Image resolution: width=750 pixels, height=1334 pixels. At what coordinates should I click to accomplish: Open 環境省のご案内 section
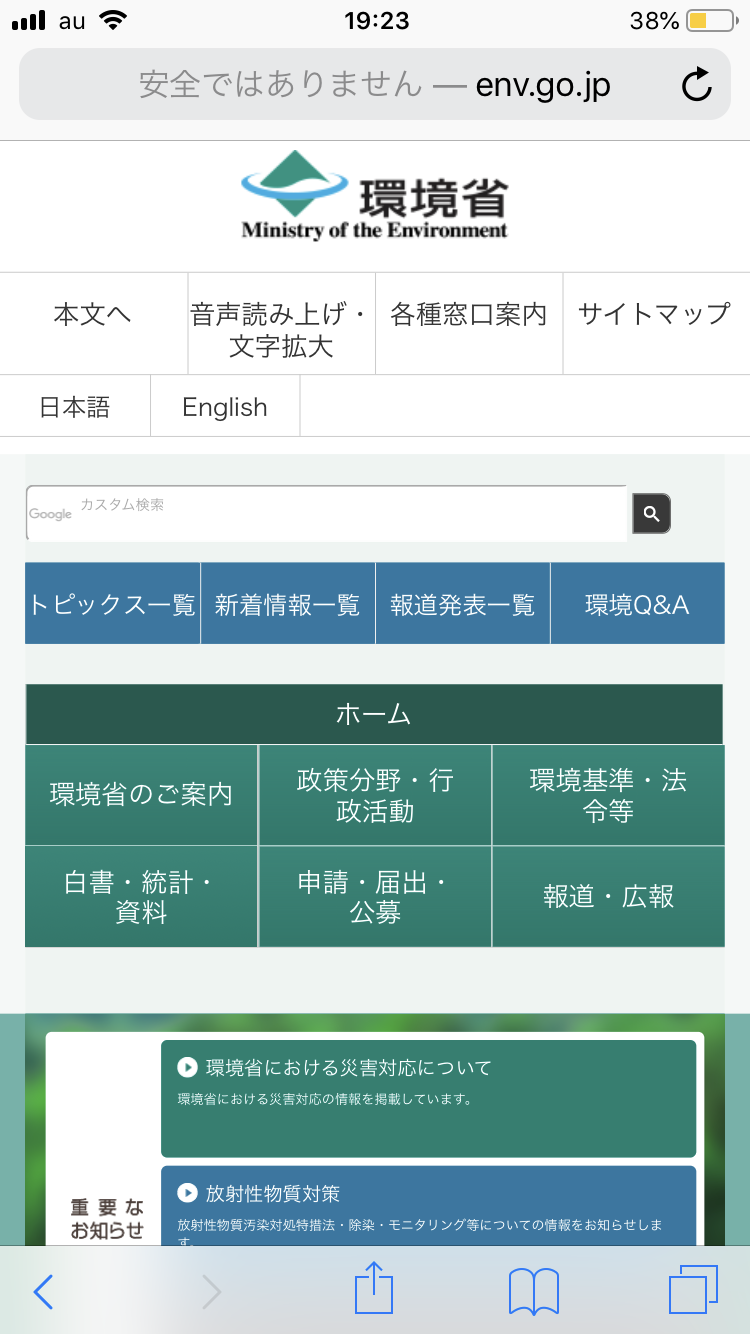pos(141,795)
